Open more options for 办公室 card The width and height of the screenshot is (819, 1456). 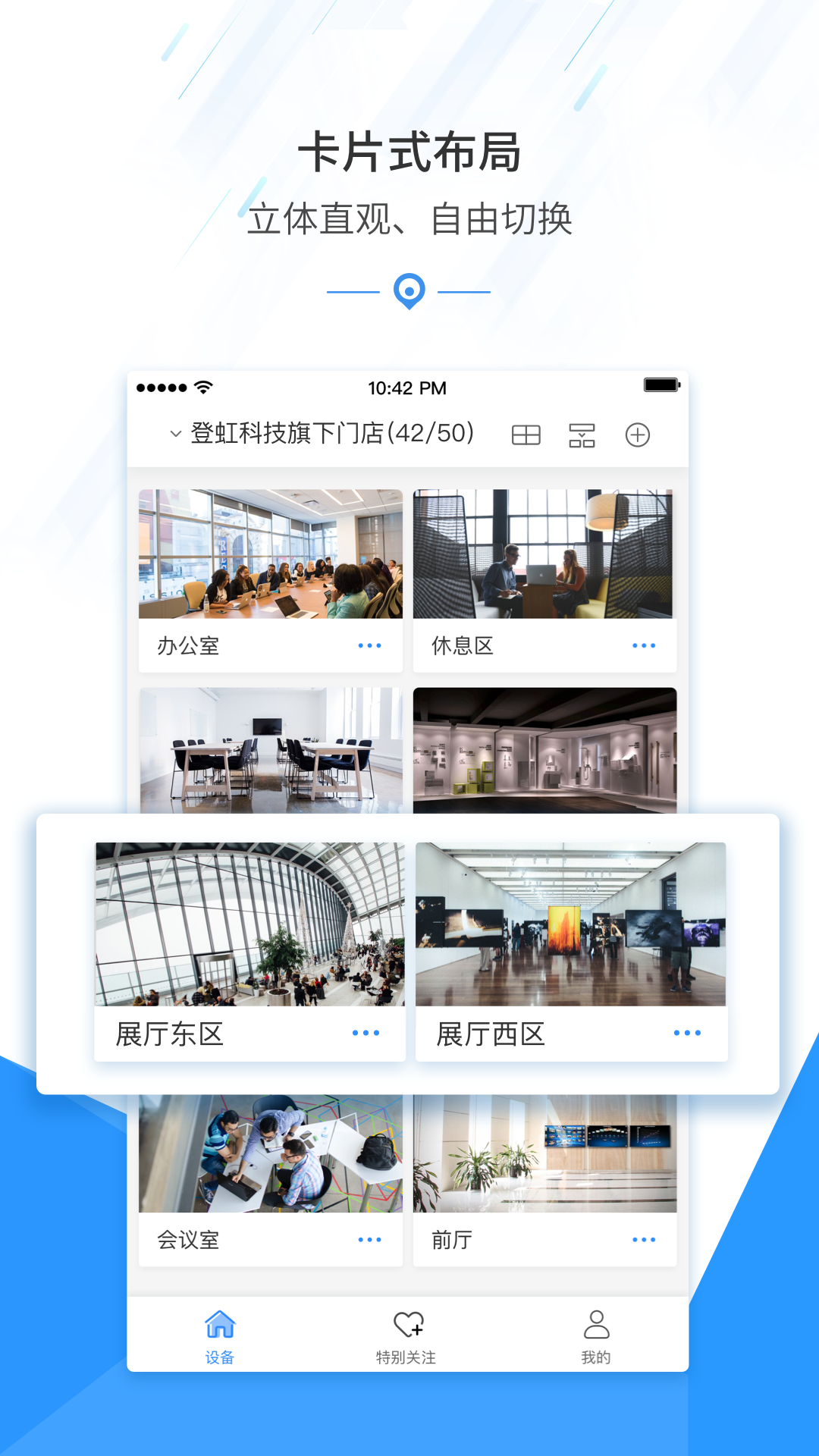(x=371, y=645)
